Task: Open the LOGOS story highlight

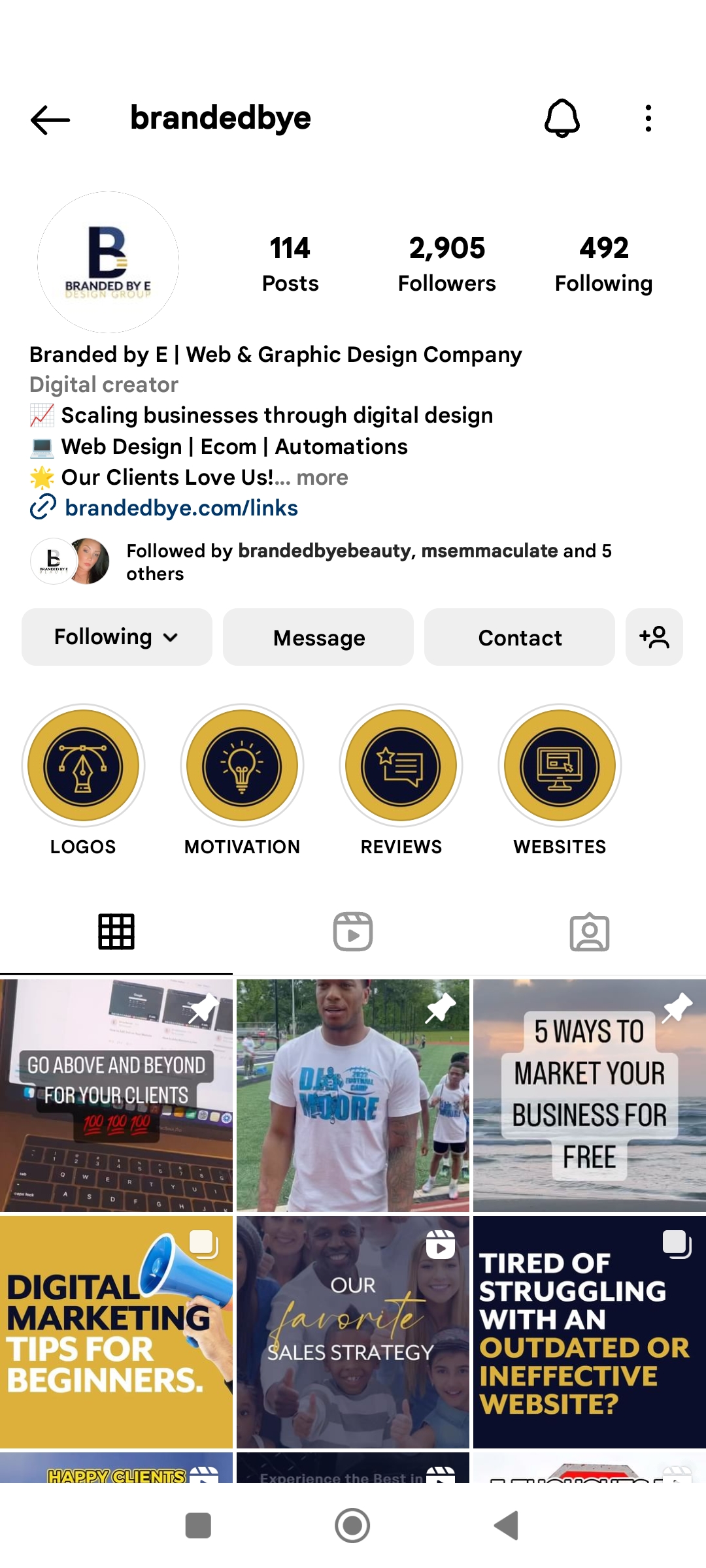Action: [x=83, y=766]
